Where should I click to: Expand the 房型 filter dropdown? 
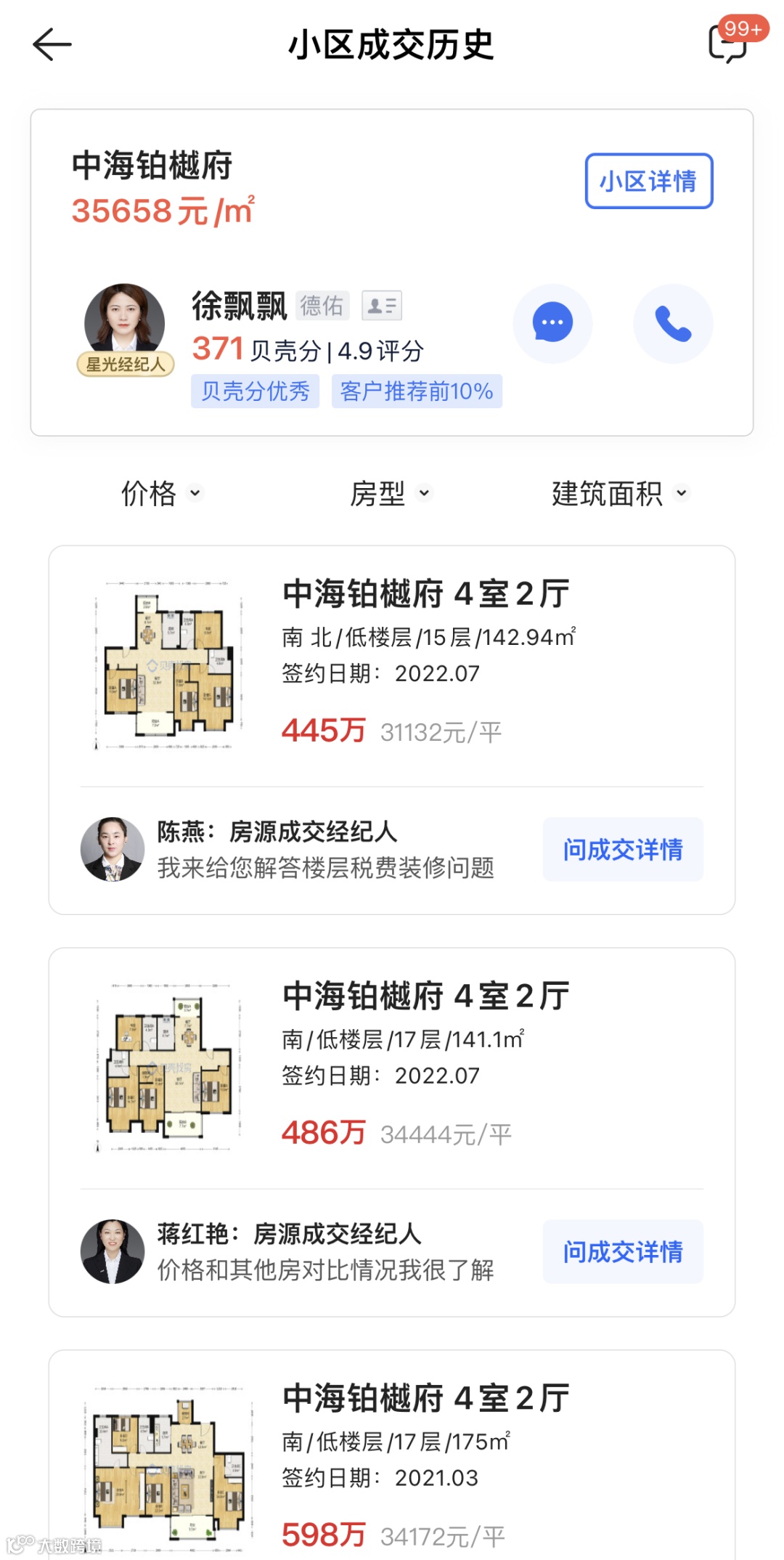click(391, 494)
